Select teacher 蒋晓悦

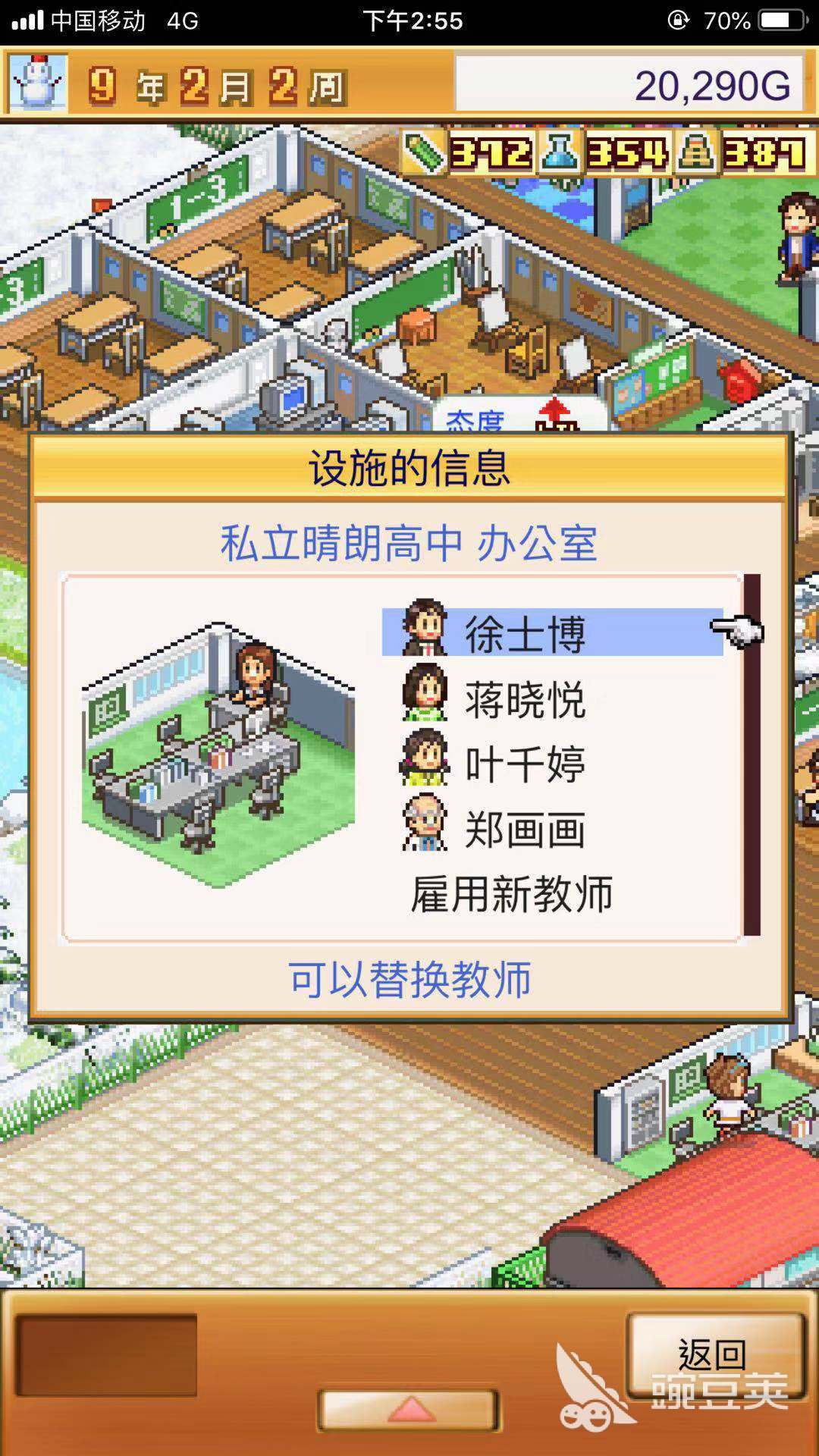click(523, 698)
